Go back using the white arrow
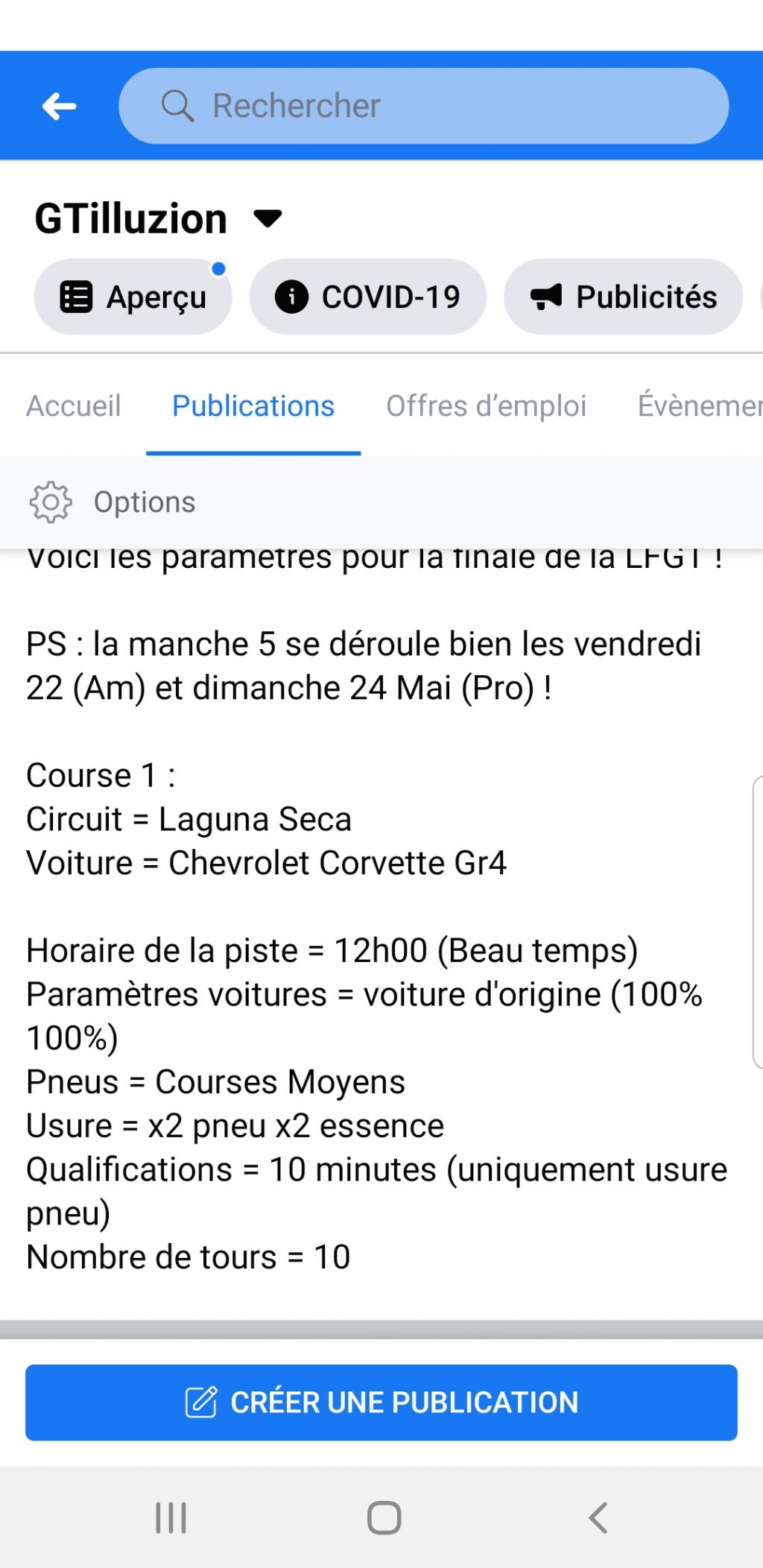Viewport: 763px width, 1568px height. (59, 107)
